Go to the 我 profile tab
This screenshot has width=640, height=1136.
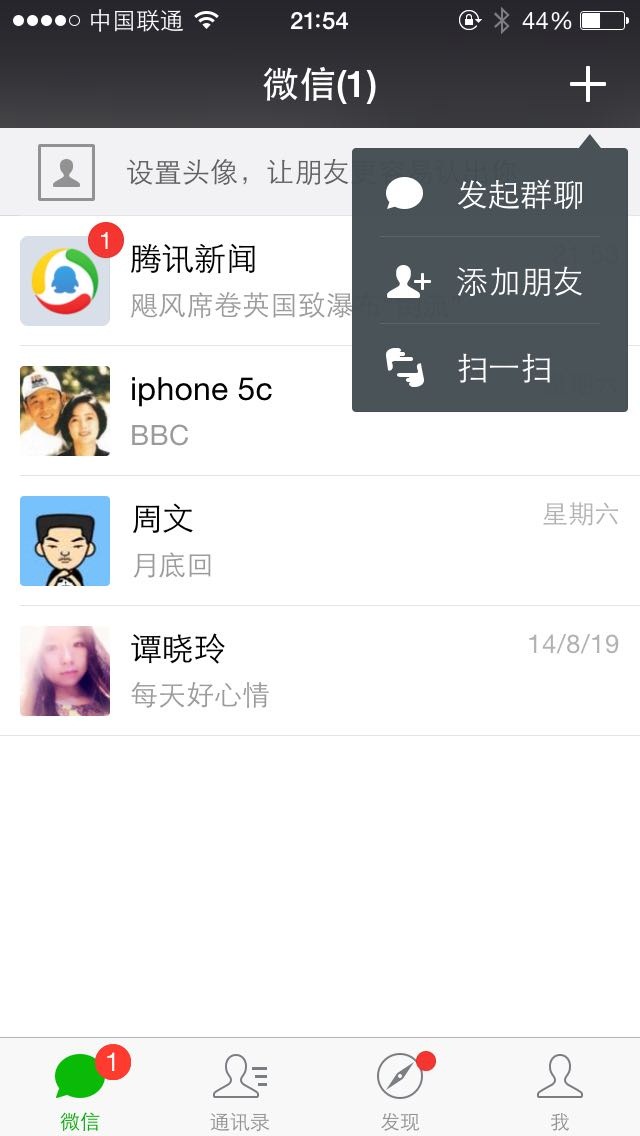pyautogui.click(x=560, y=1090)
